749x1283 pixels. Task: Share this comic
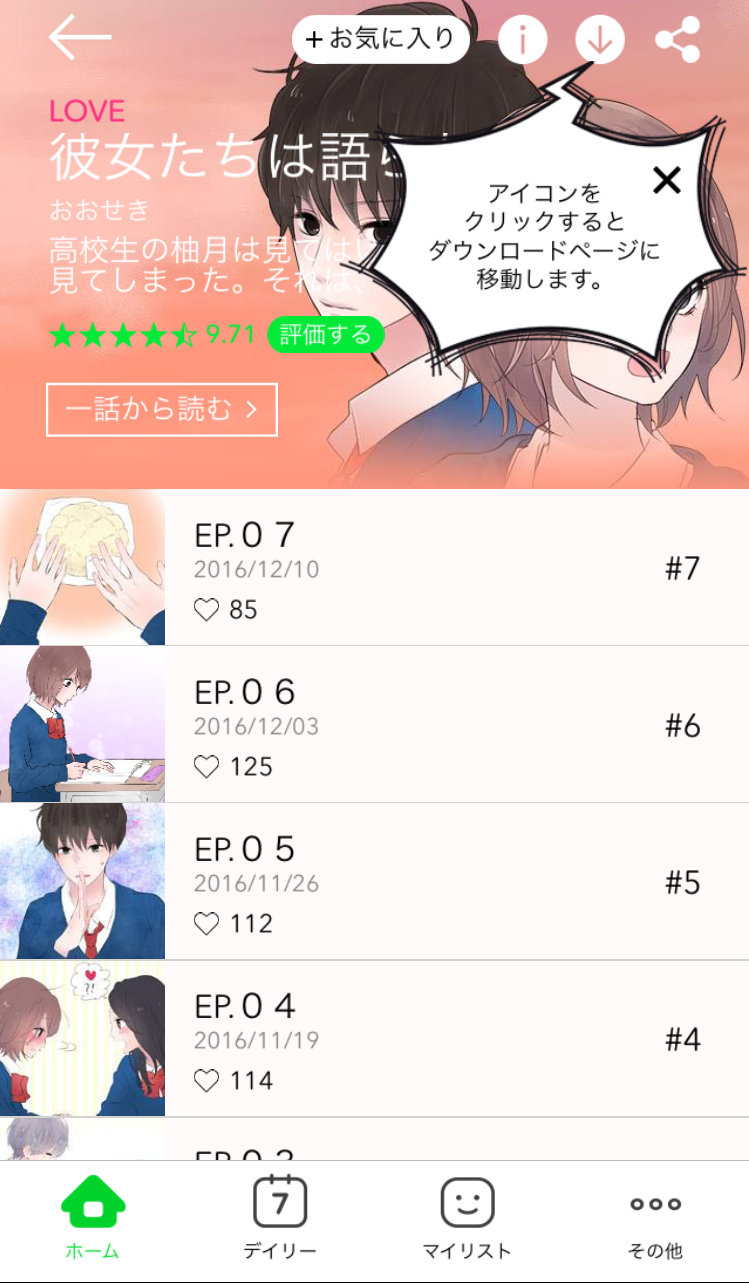point(678,40)
